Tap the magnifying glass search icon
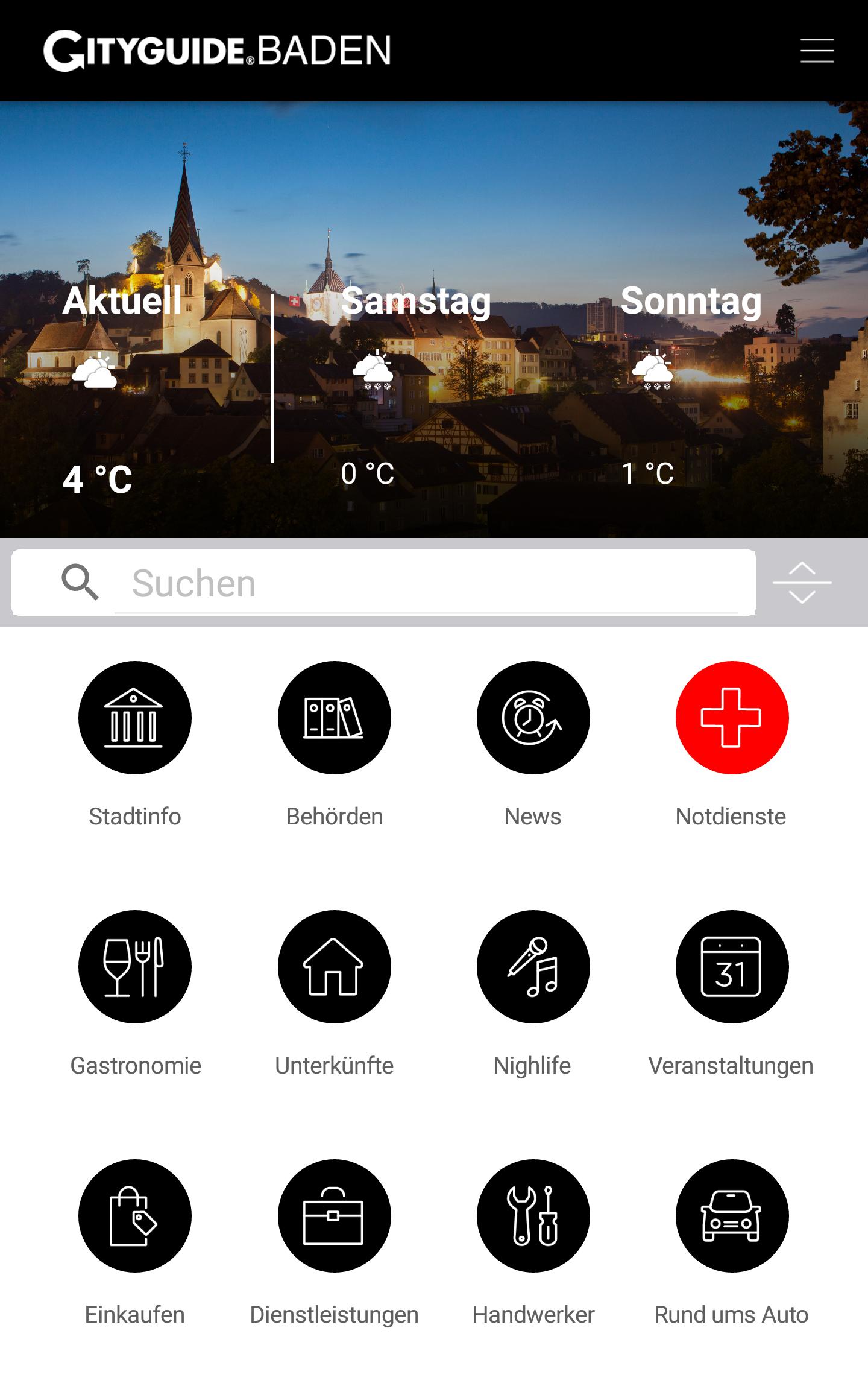This screenshot has width=868, height=1392. [x=80, y=581]
